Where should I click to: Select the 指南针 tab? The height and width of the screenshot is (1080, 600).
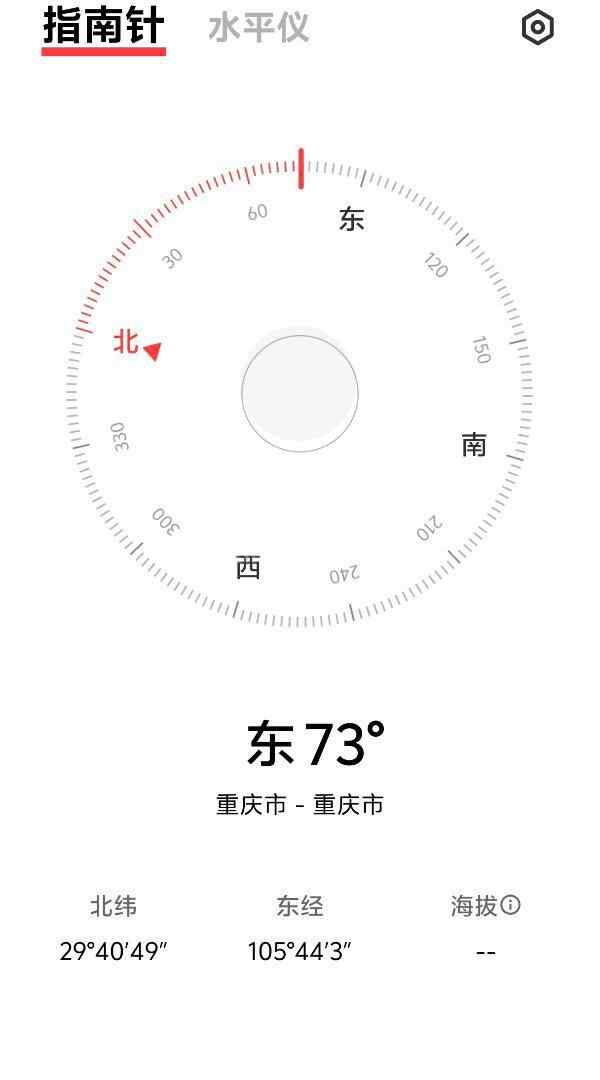pos(103,28)
